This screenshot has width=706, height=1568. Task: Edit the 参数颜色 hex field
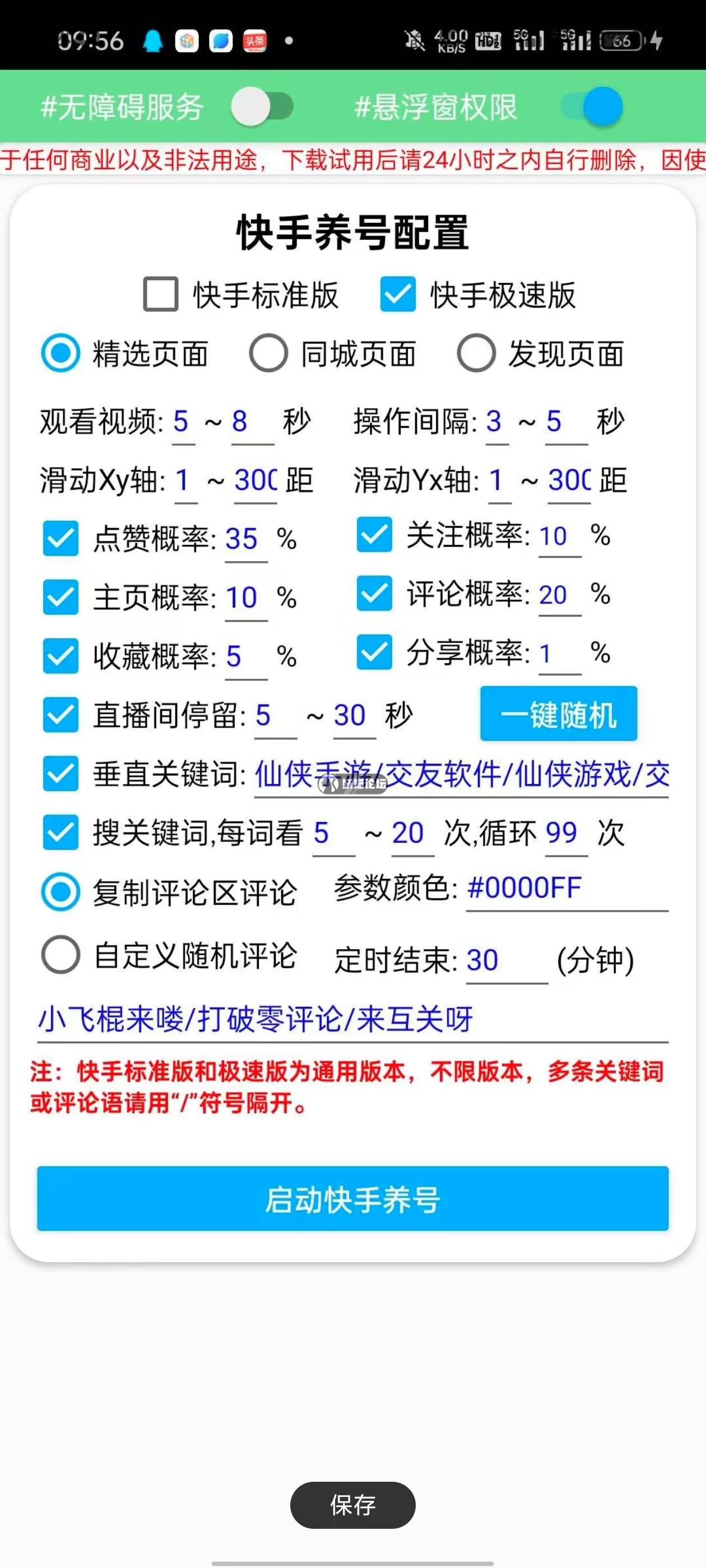(566, 888)
